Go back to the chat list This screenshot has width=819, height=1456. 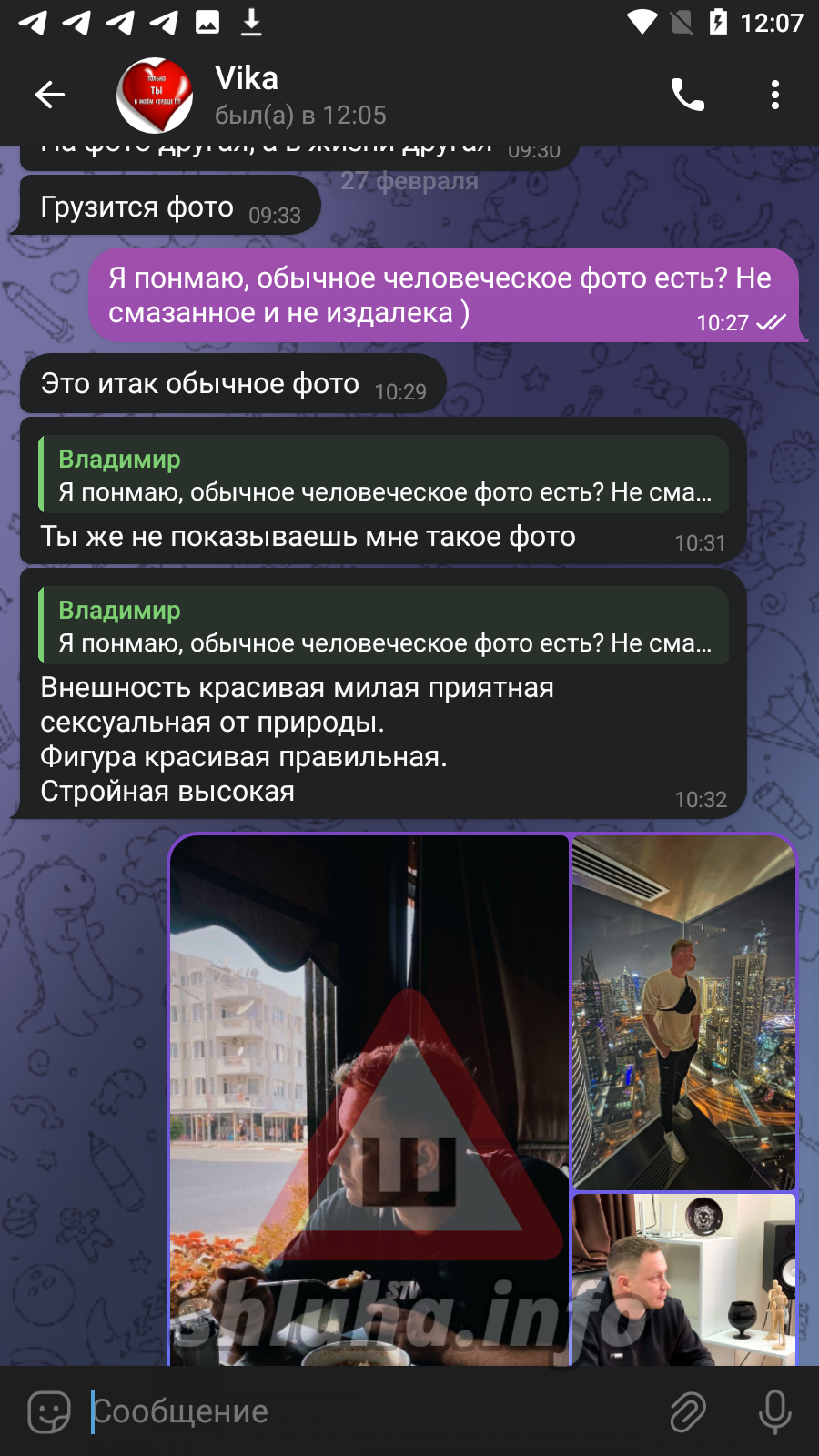50,95
